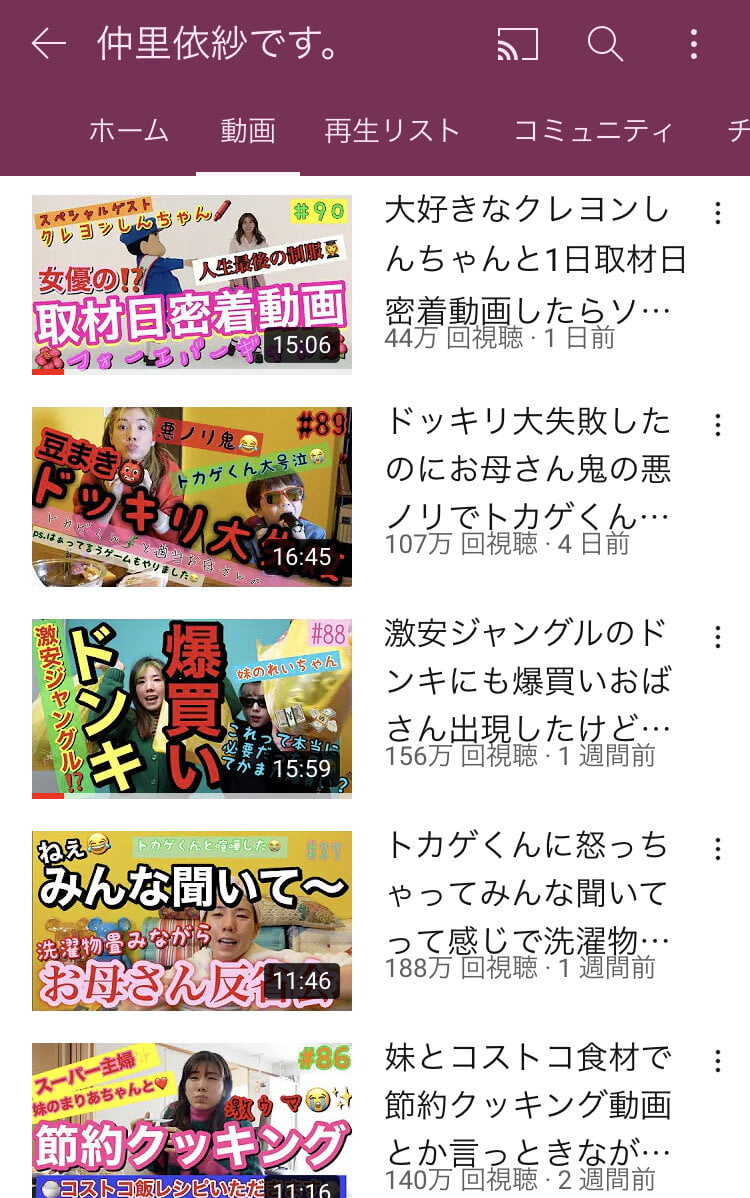Open the cast to device icon
Viewport: 750px width, 1198px height.
click(x=517, y=43)
